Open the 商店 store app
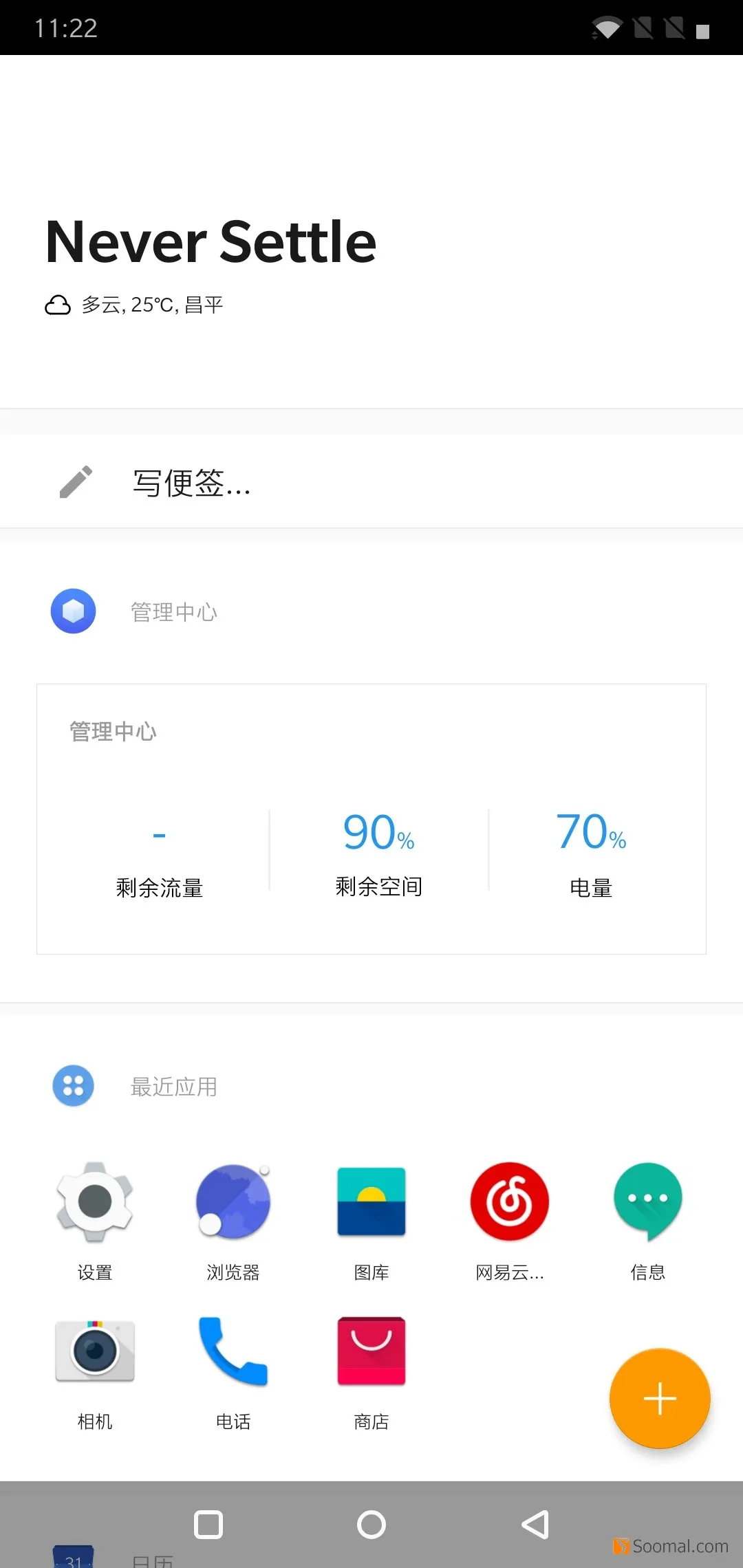 click(371, 1372)
